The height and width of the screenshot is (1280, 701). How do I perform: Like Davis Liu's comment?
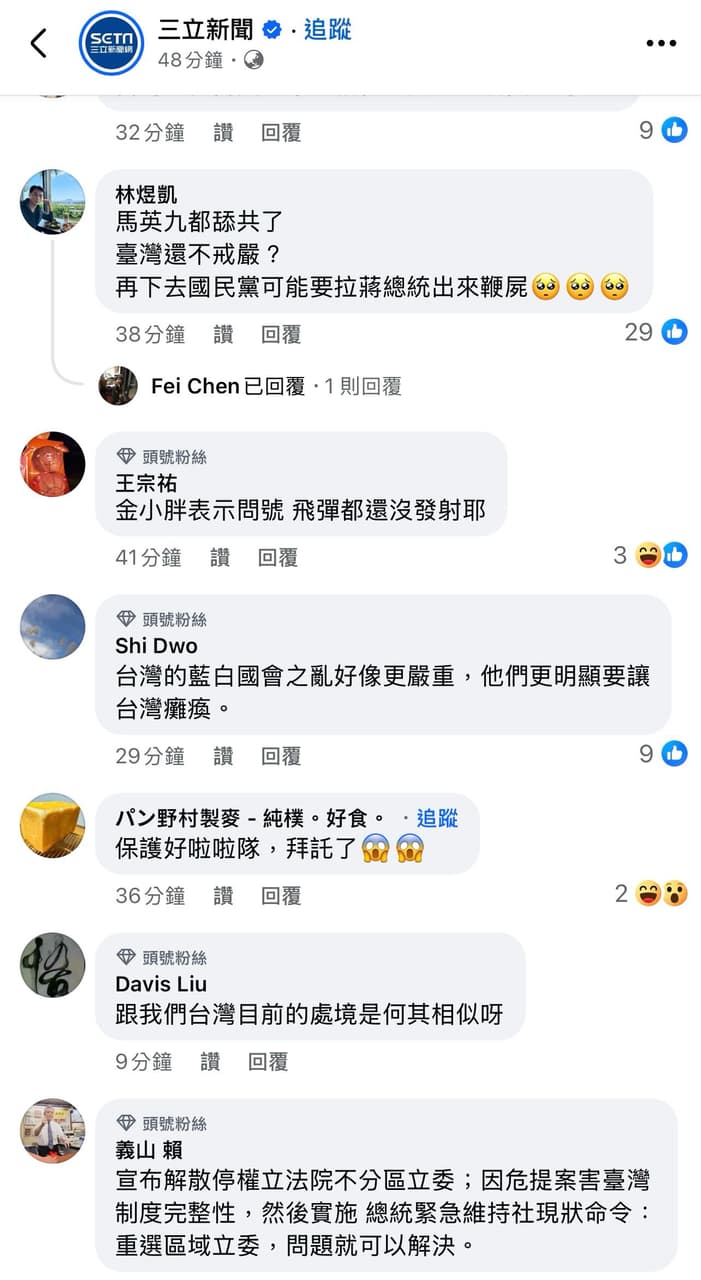pyautogui.click(x=210, y=1061)
